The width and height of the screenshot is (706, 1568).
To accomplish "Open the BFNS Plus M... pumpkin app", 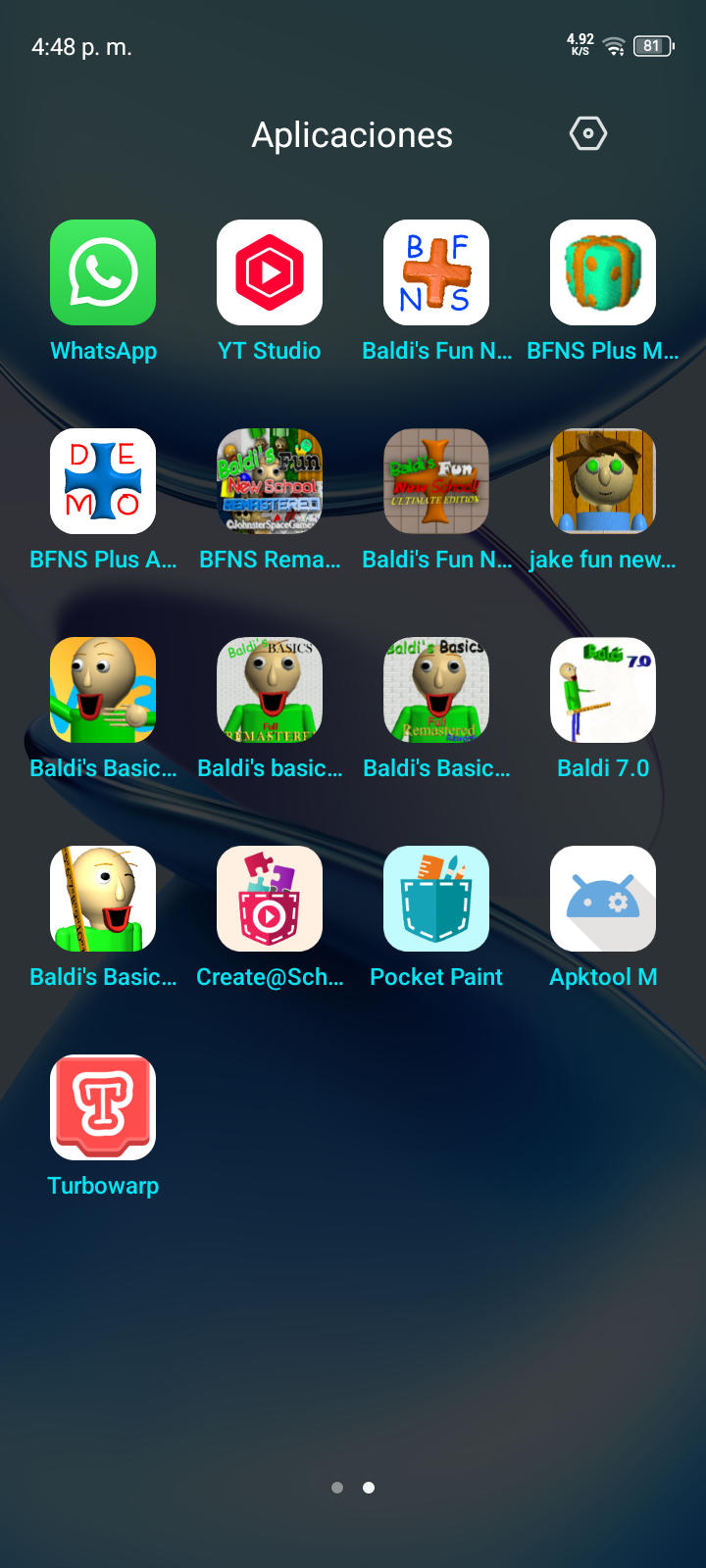I will 603,272.
